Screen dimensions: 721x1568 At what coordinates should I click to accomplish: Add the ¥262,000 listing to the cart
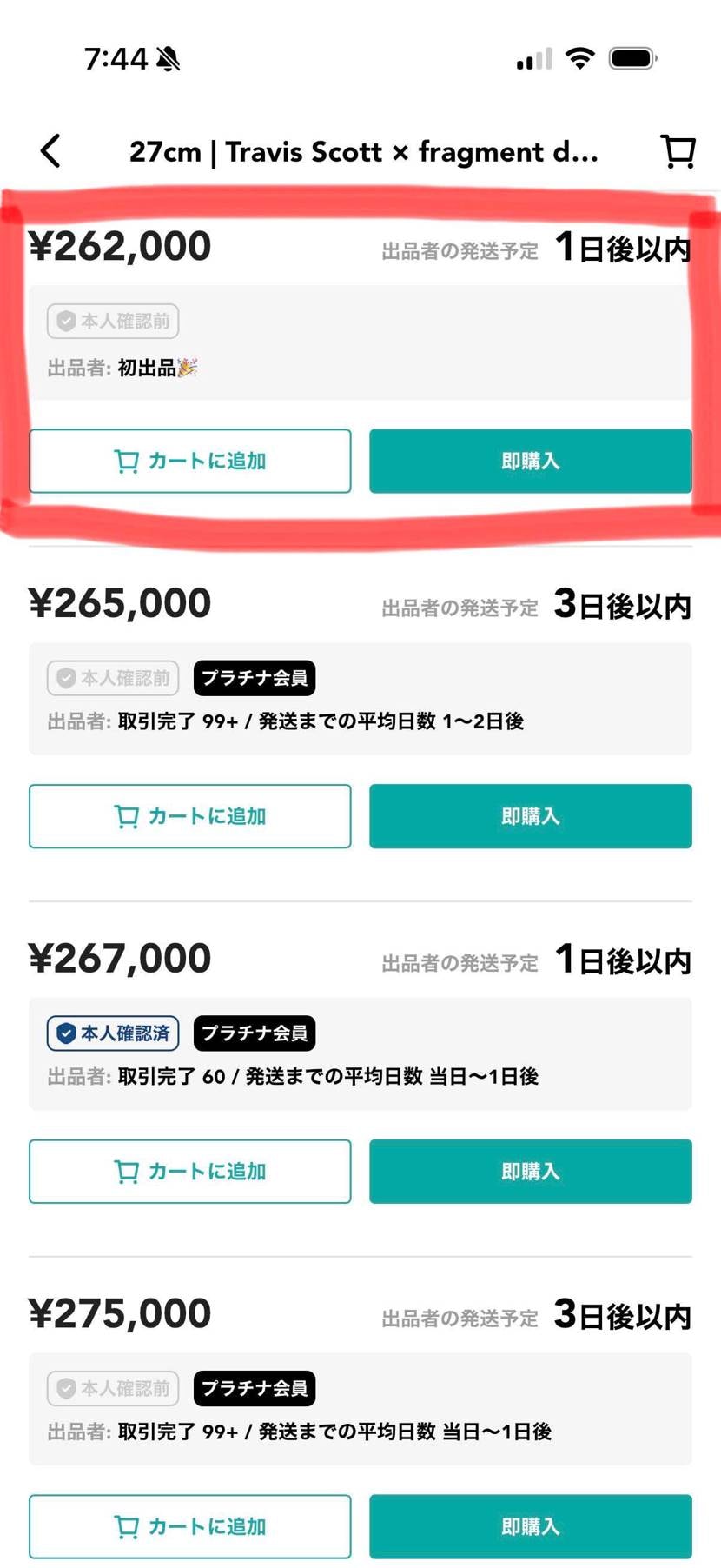point(190,462)
